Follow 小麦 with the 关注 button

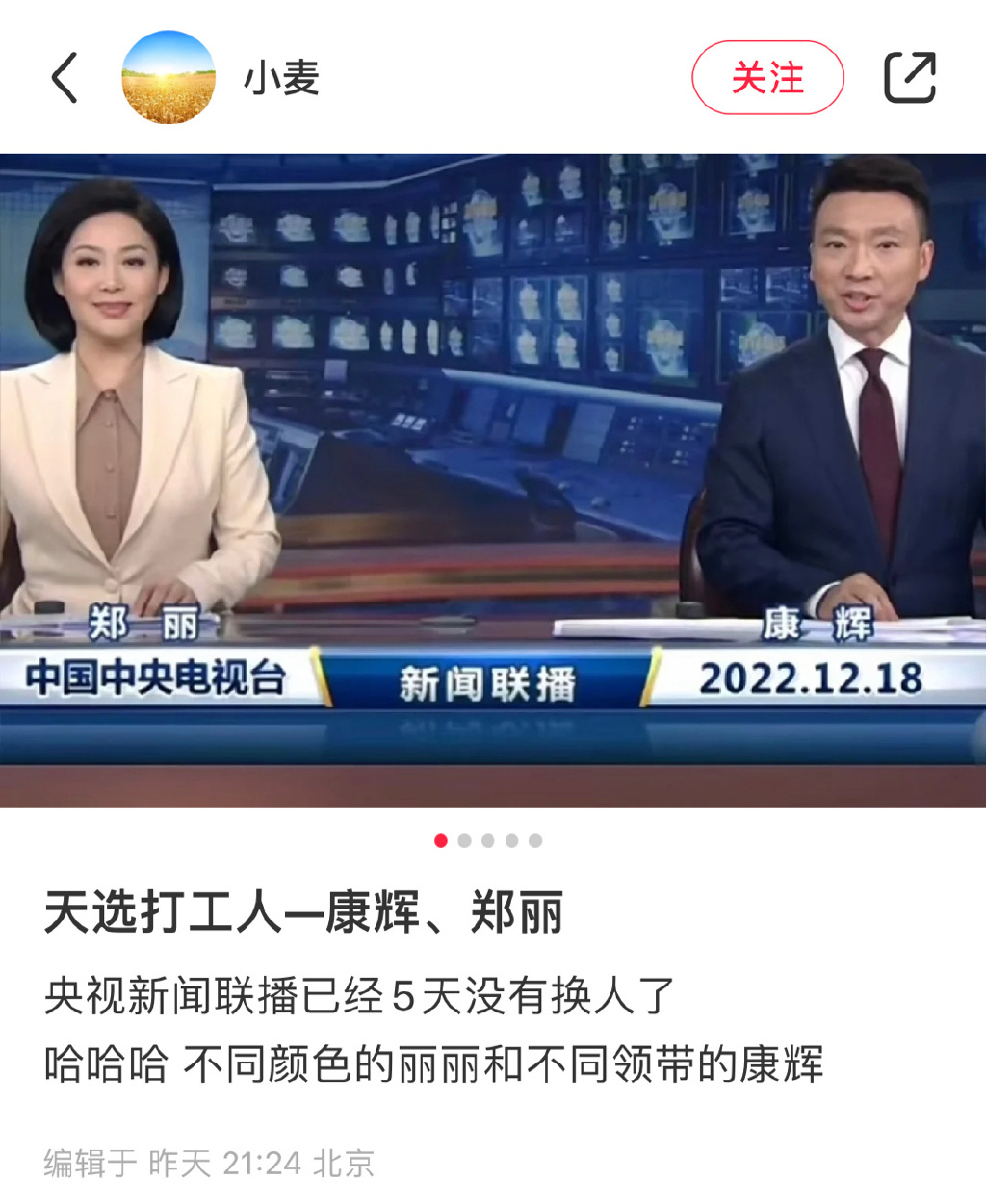(x=767, y=78)
